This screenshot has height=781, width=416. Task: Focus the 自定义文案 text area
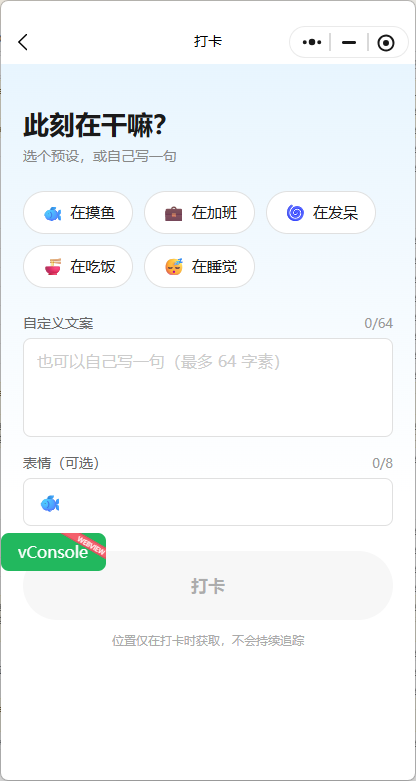[x=208, y=388]
